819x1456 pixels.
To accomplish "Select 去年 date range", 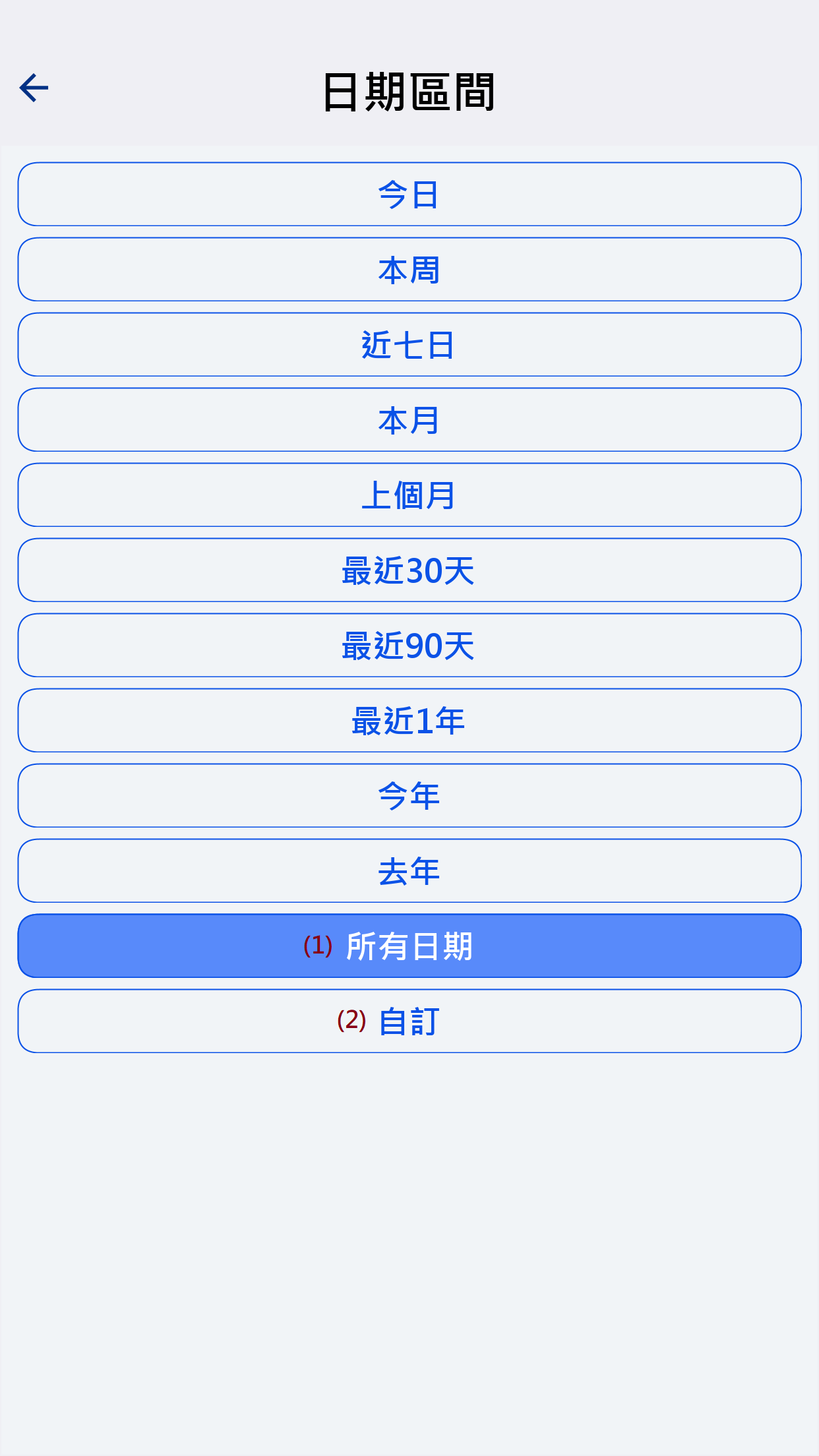I will [x=409, y=871].
